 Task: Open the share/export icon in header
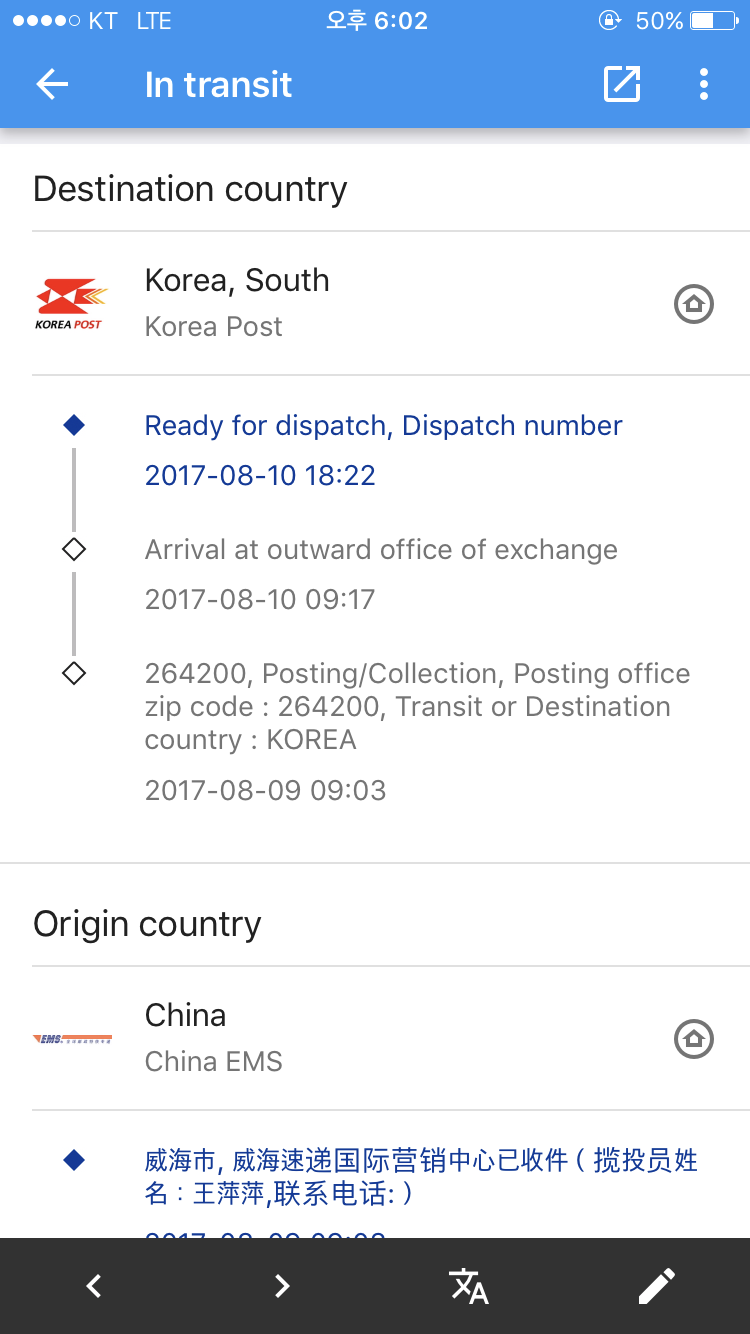click(621, 84)
